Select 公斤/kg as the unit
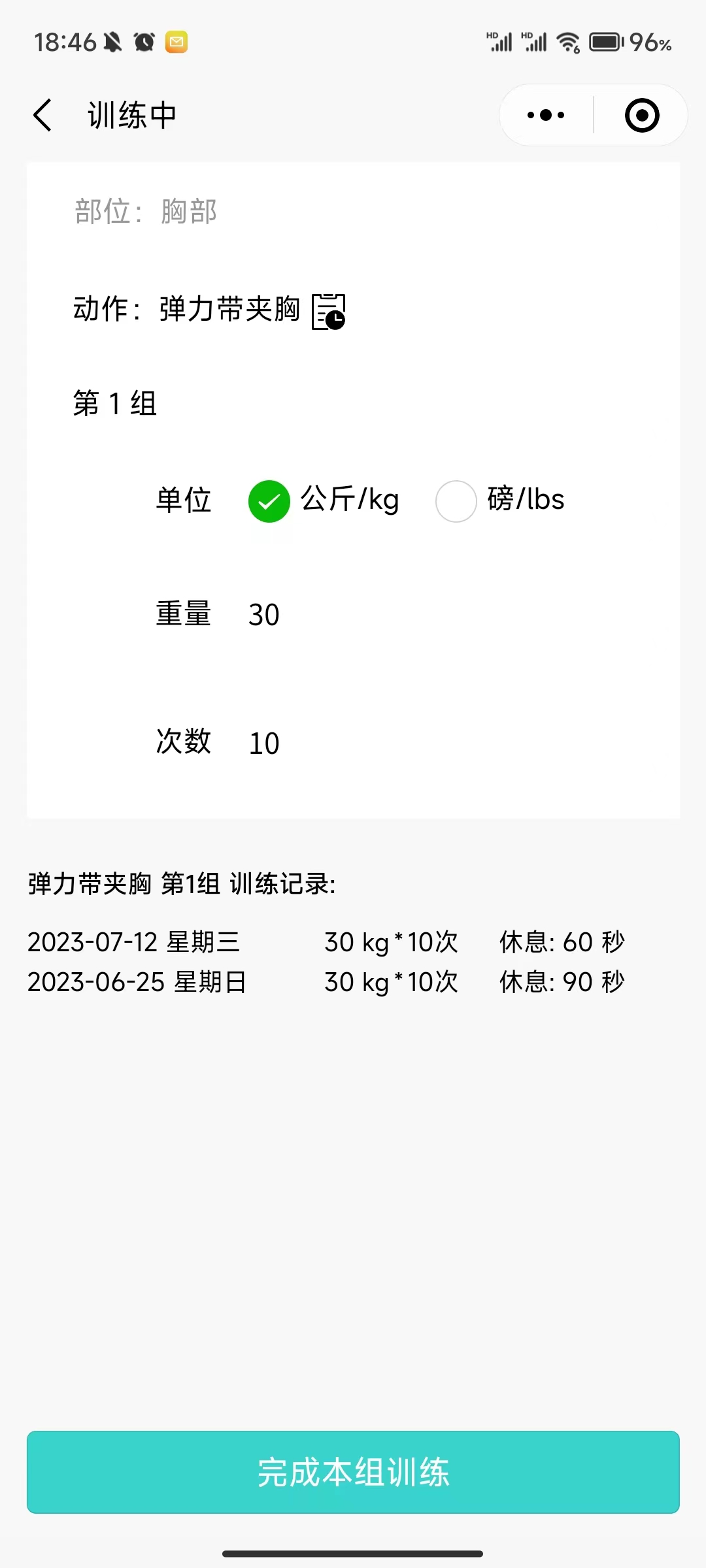 click(269, 501)
